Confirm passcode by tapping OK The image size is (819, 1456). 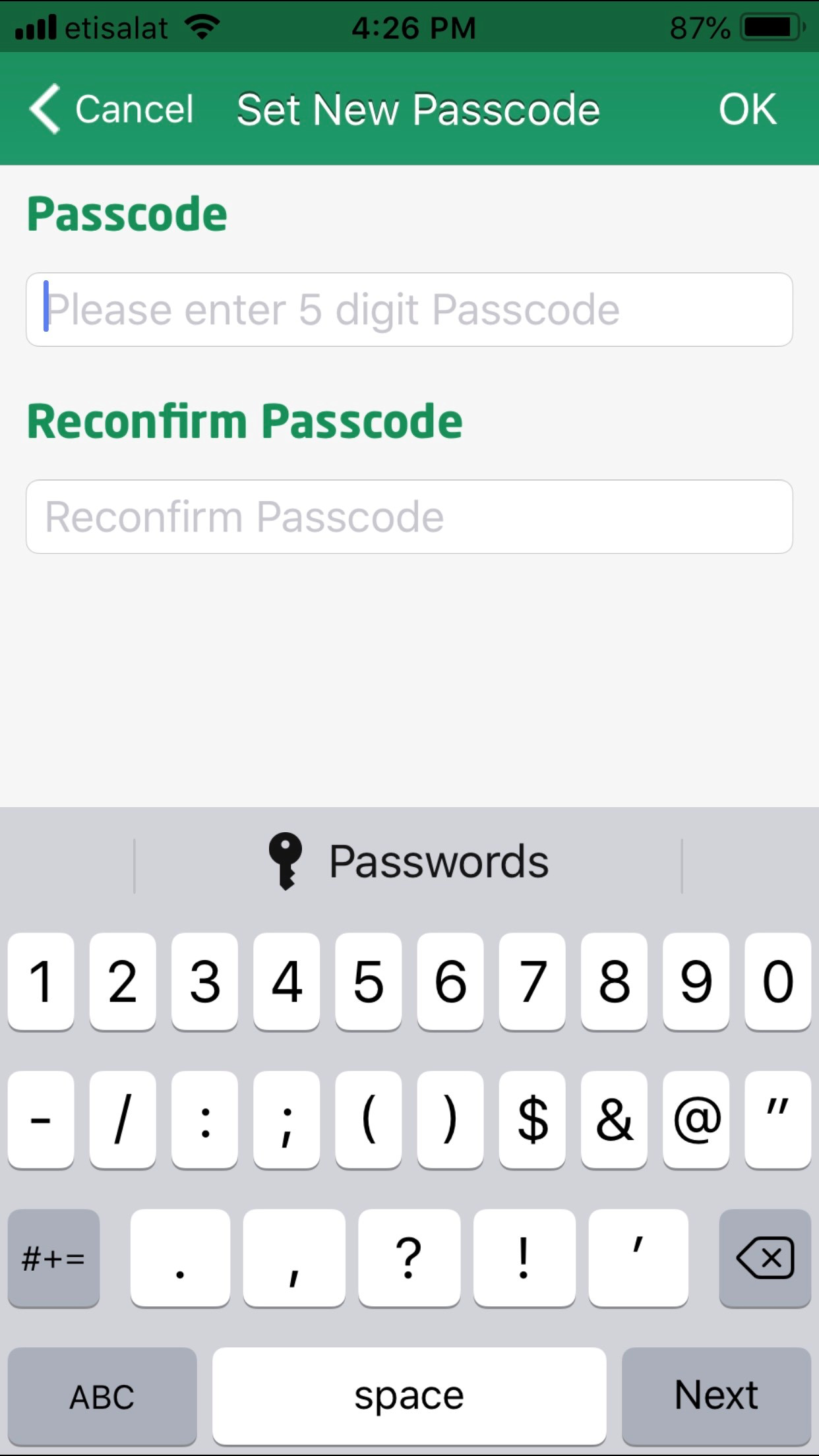(x=747, y=109)
